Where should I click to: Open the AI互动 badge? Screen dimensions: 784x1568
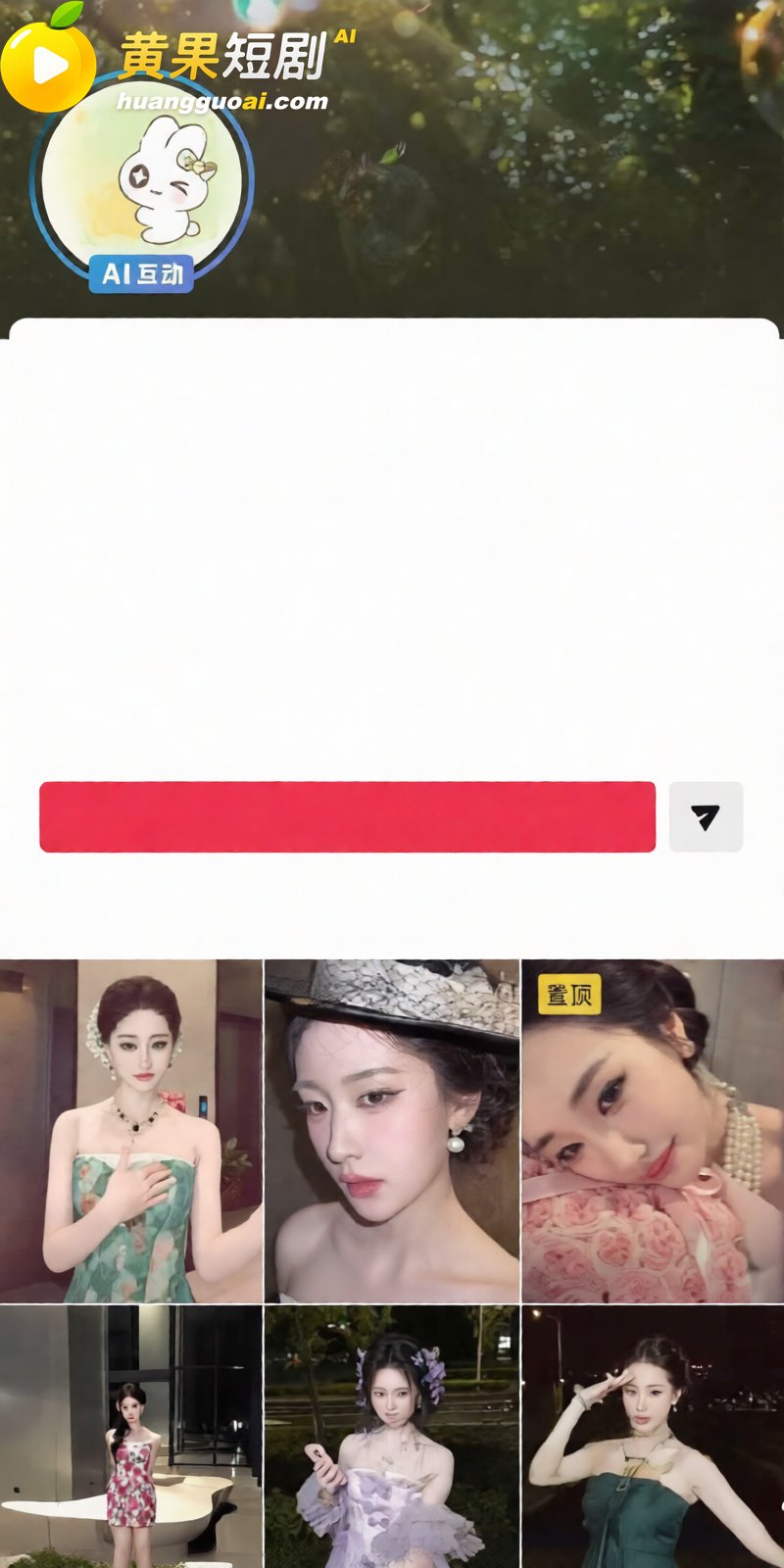(x=141, y=273)
